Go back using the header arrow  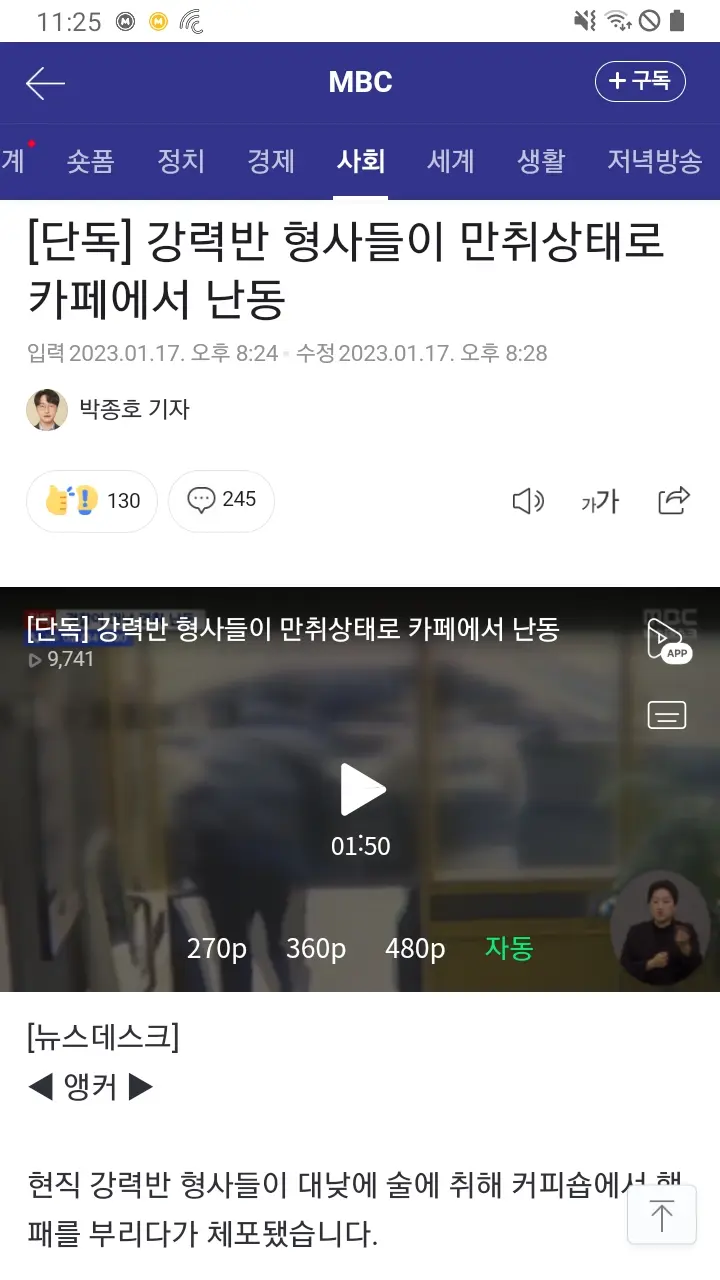45,83
